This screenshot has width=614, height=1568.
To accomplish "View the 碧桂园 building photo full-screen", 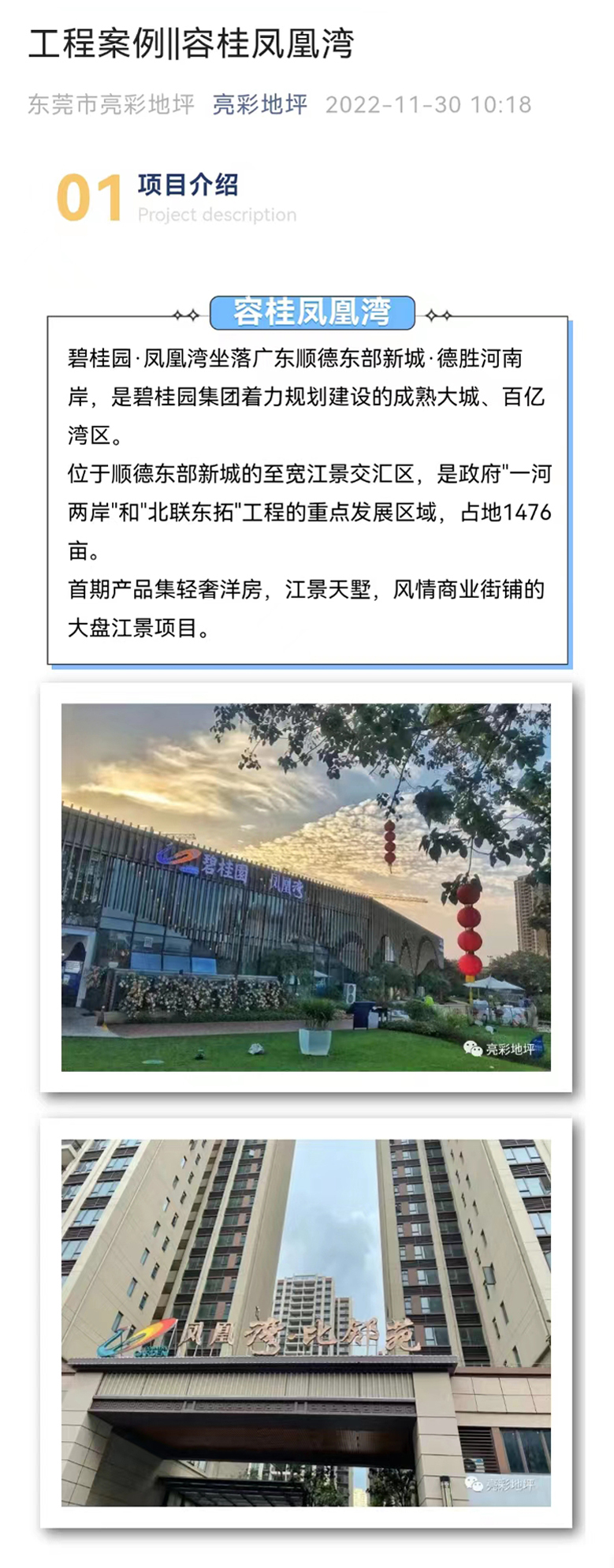I will coord(306,887).
